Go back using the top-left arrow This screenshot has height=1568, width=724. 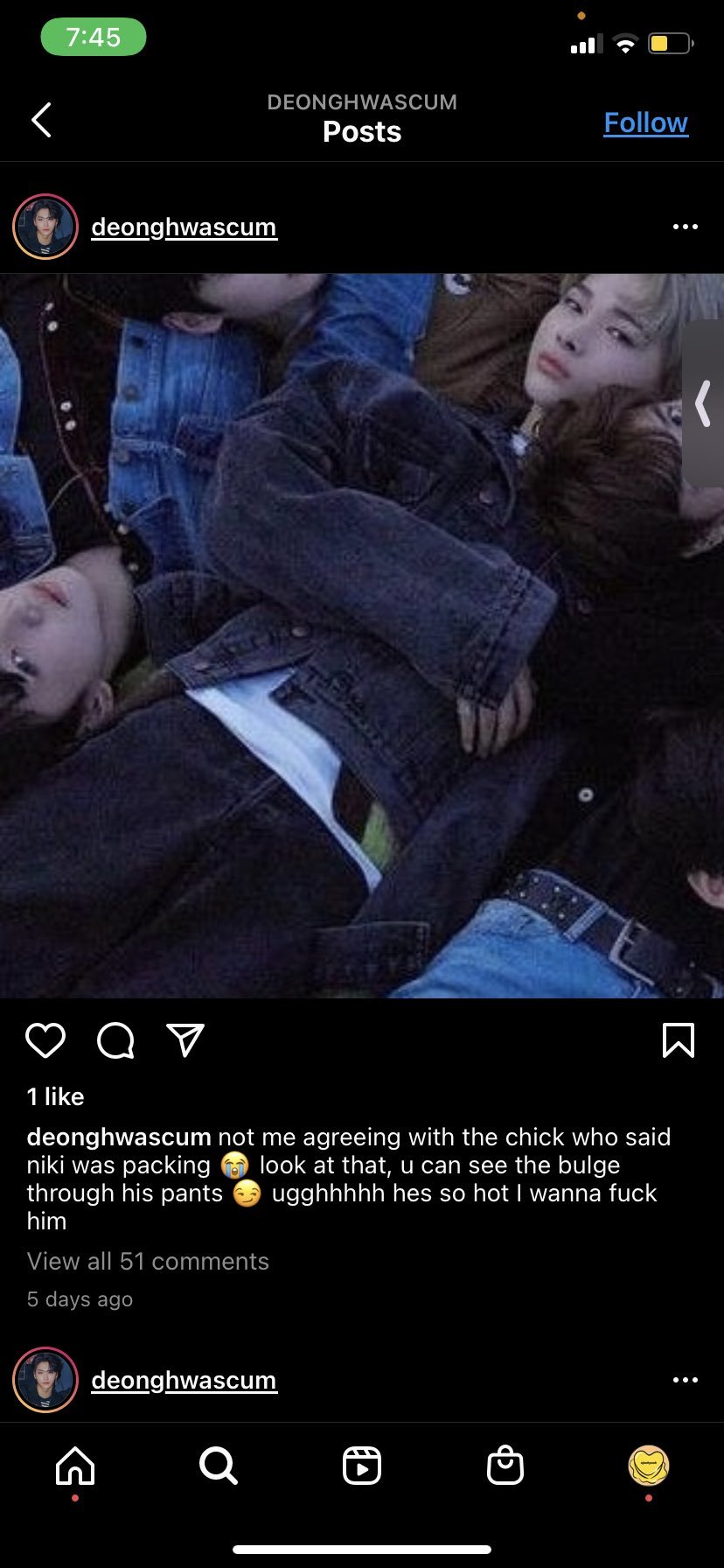click(41, 120)
